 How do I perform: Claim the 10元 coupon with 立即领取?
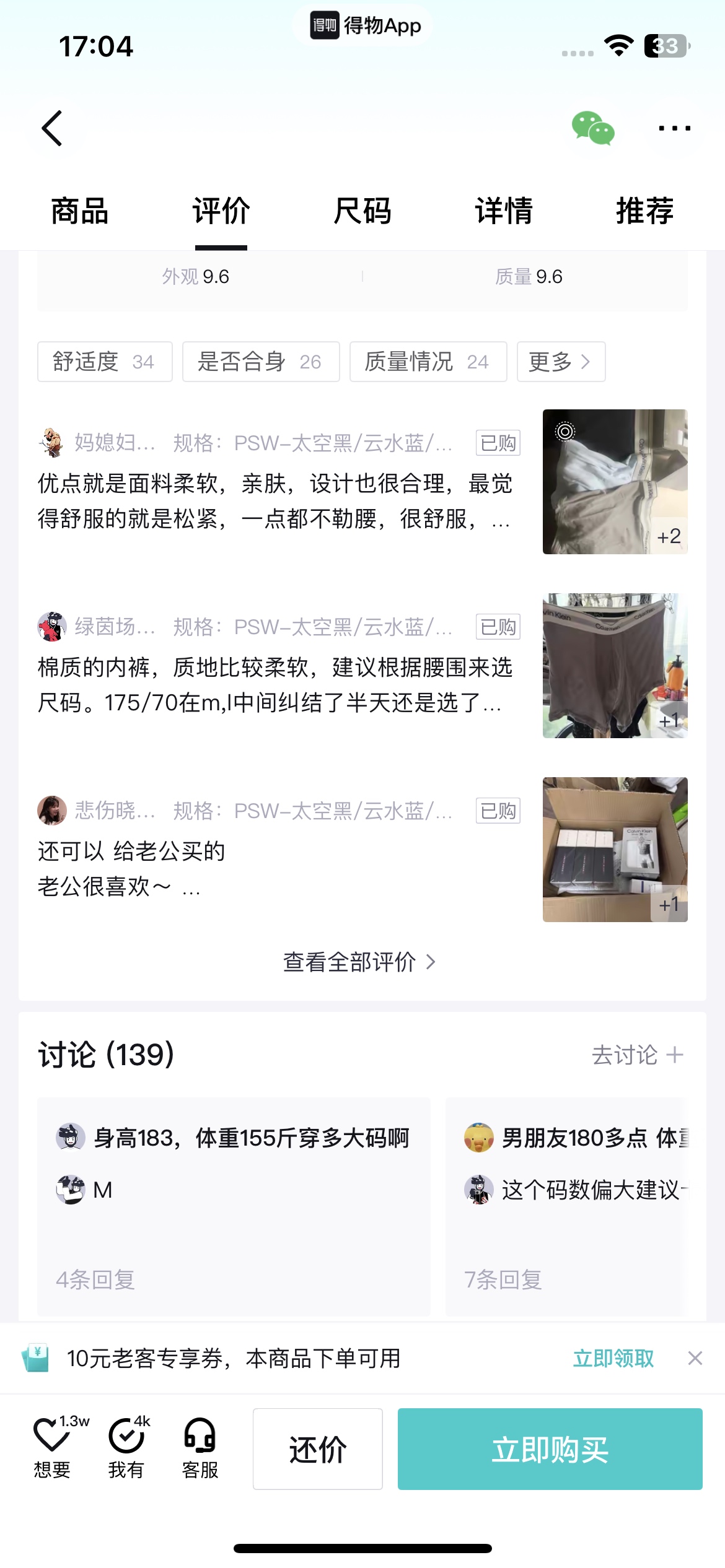coord(613,1359)
